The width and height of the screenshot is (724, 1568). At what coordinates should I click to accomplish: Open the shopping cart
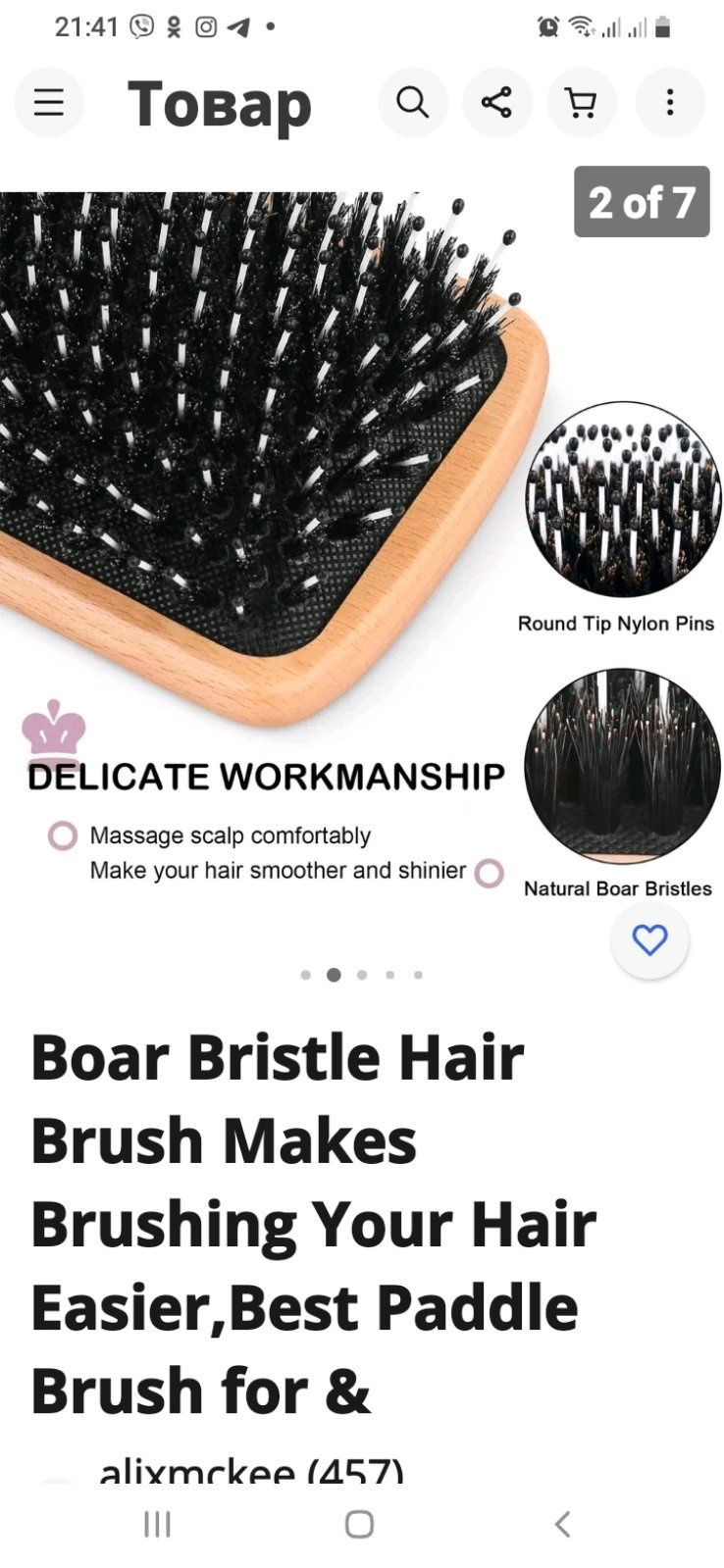point(582,102)
